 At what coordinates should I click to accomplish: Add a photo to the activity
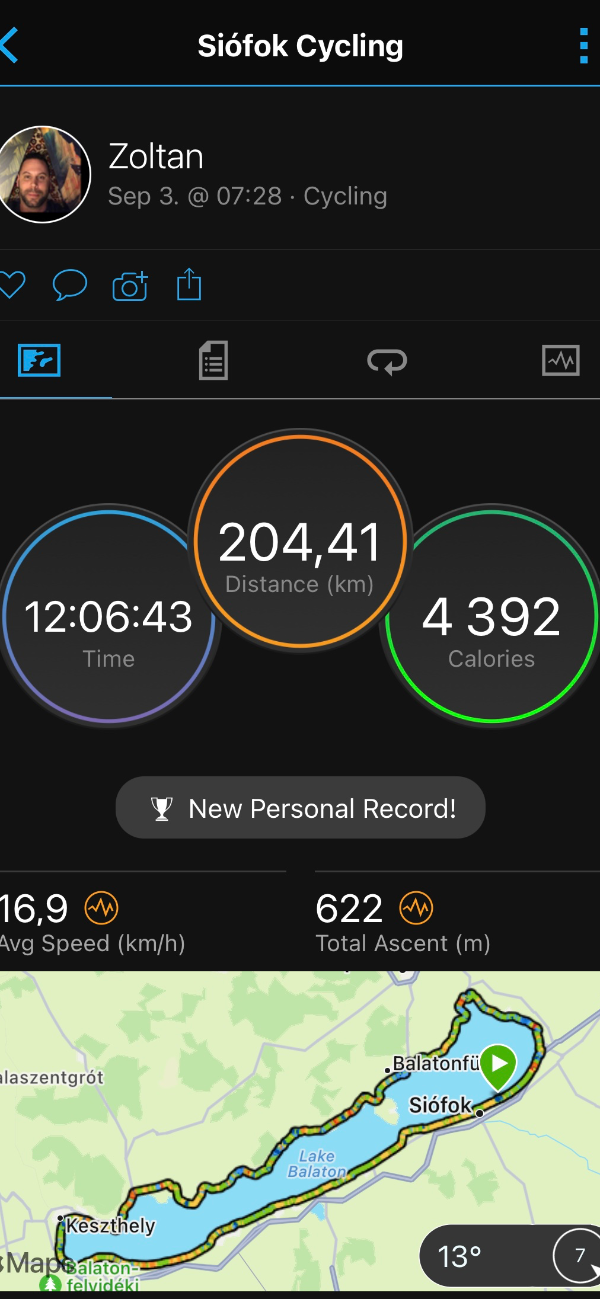[130, 286]
